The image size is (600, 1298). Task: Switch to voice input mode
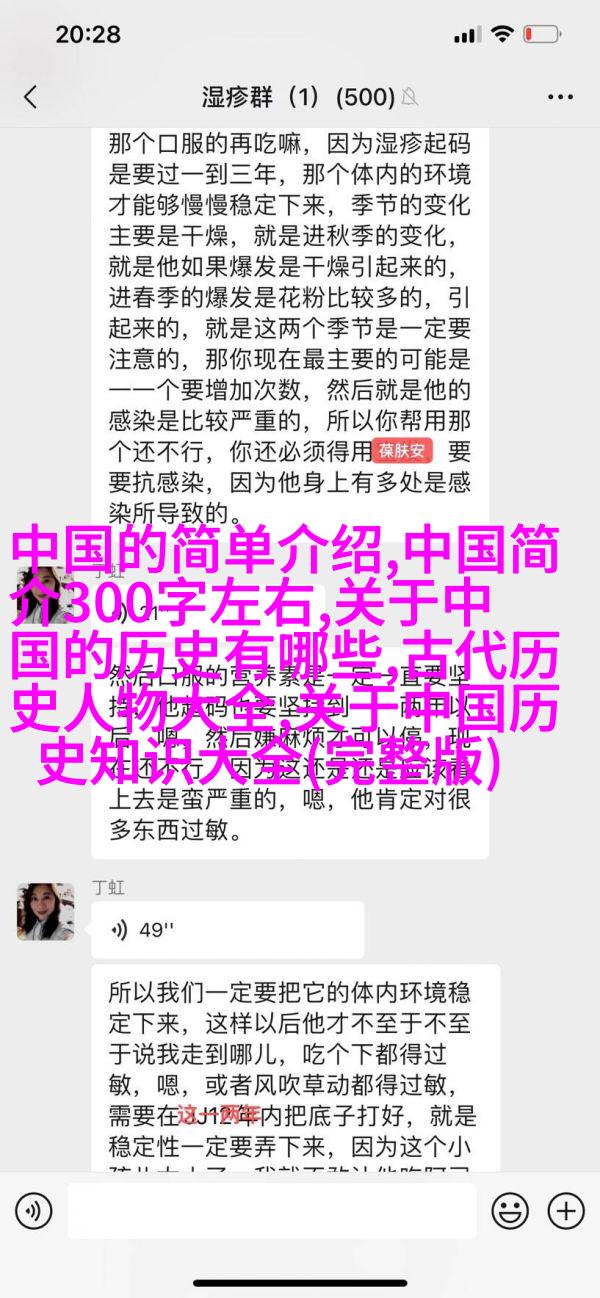(34, 1211)
